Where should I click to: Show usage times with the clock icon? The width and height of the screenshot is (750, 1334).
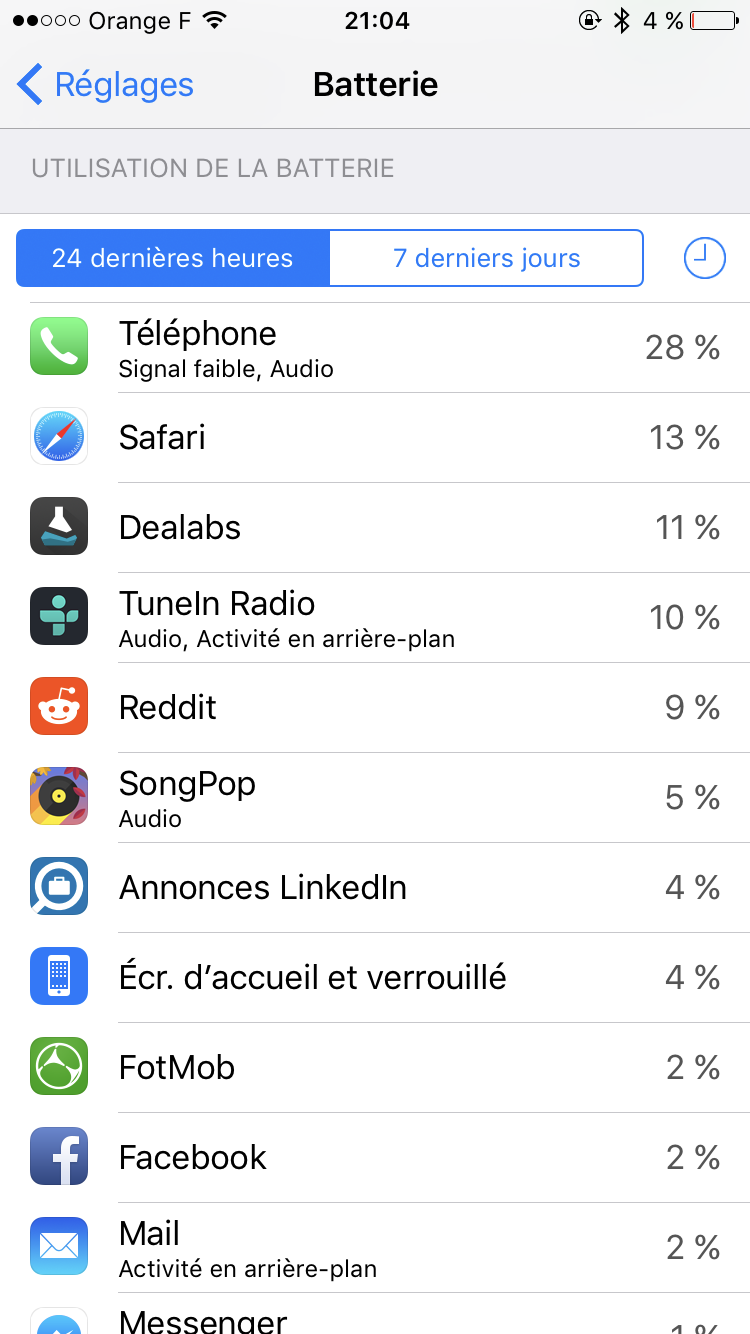click(x=704, y=258)
